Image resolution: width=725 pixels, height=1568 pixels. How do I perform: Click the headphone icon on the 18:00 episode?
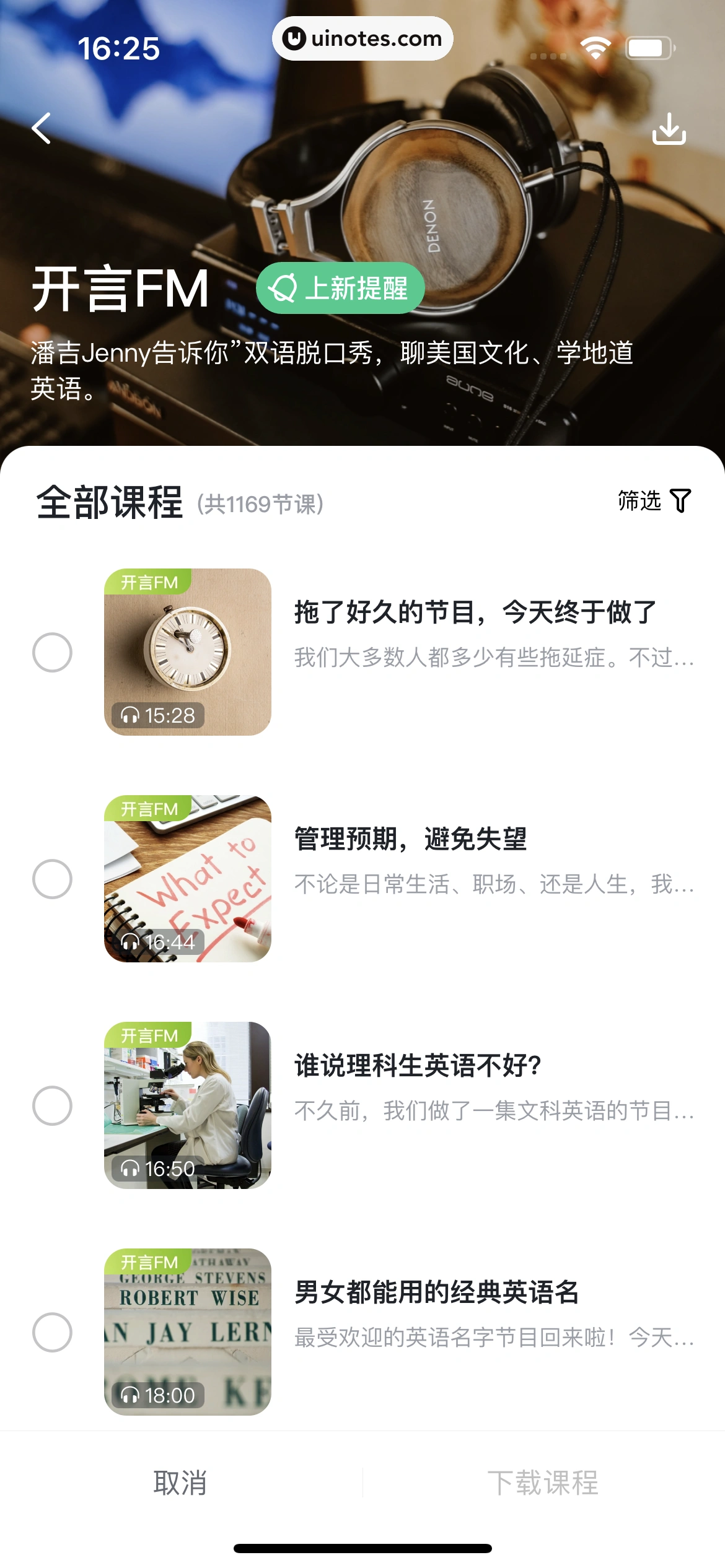pos(131,1395)
